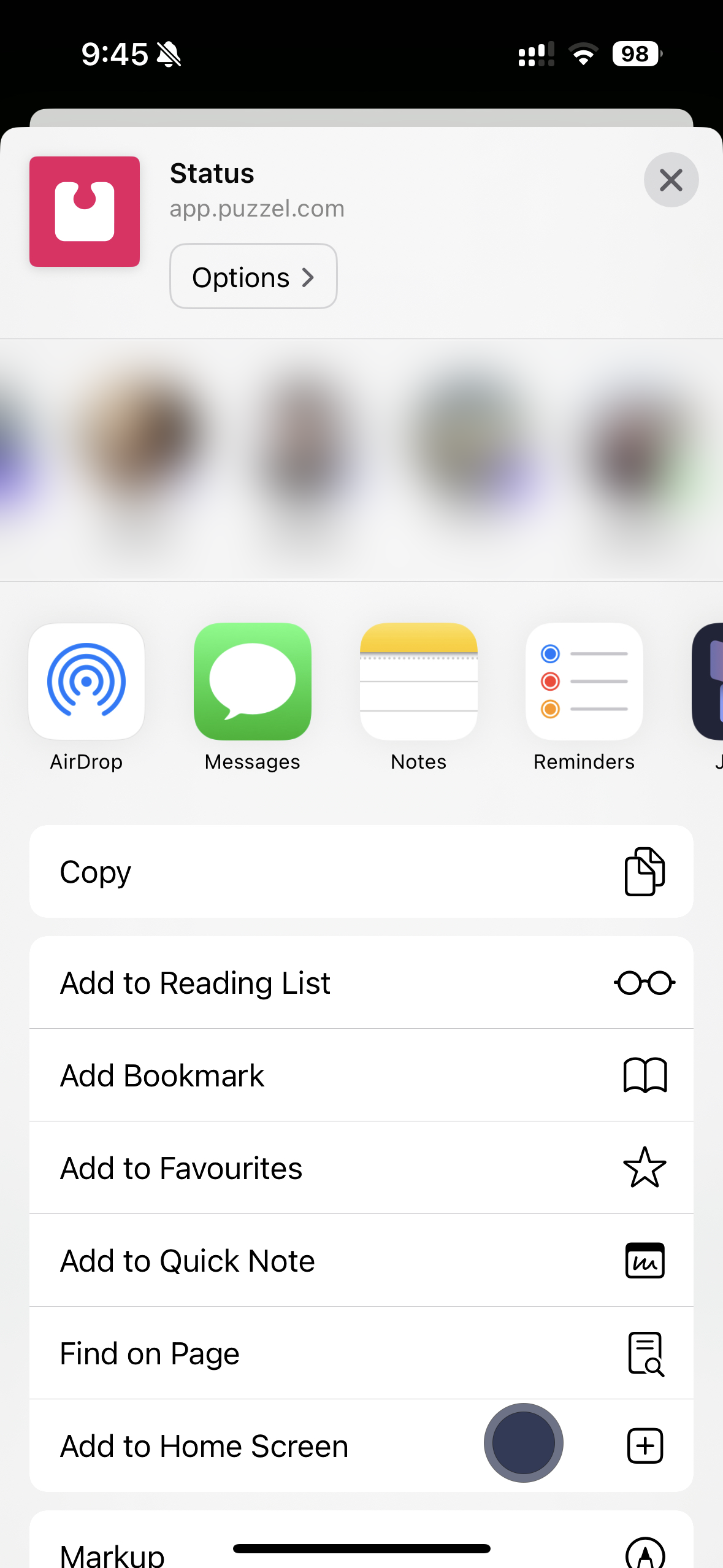
Task: Expand the Options chevron
Action: [308, 276]
